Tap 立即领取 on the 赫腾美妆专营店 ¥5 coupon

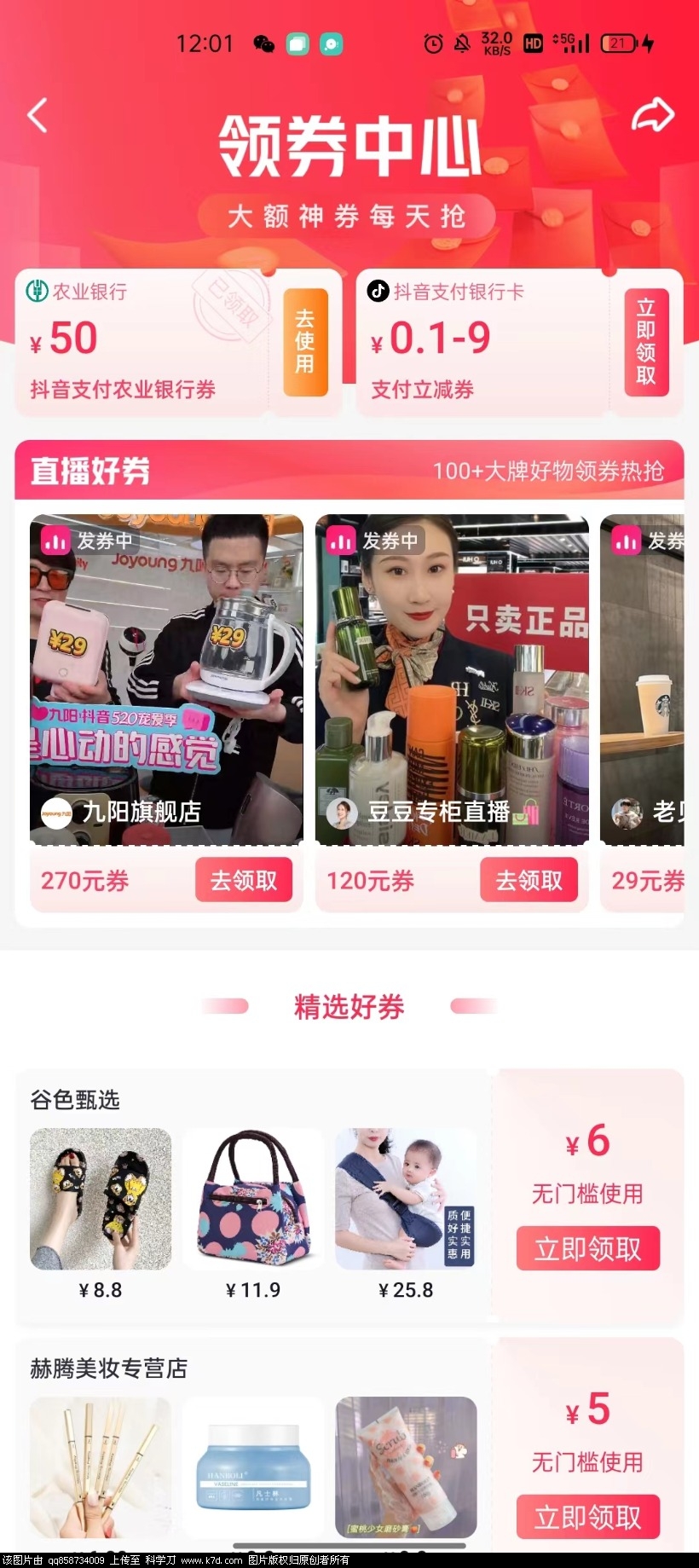587,1517
